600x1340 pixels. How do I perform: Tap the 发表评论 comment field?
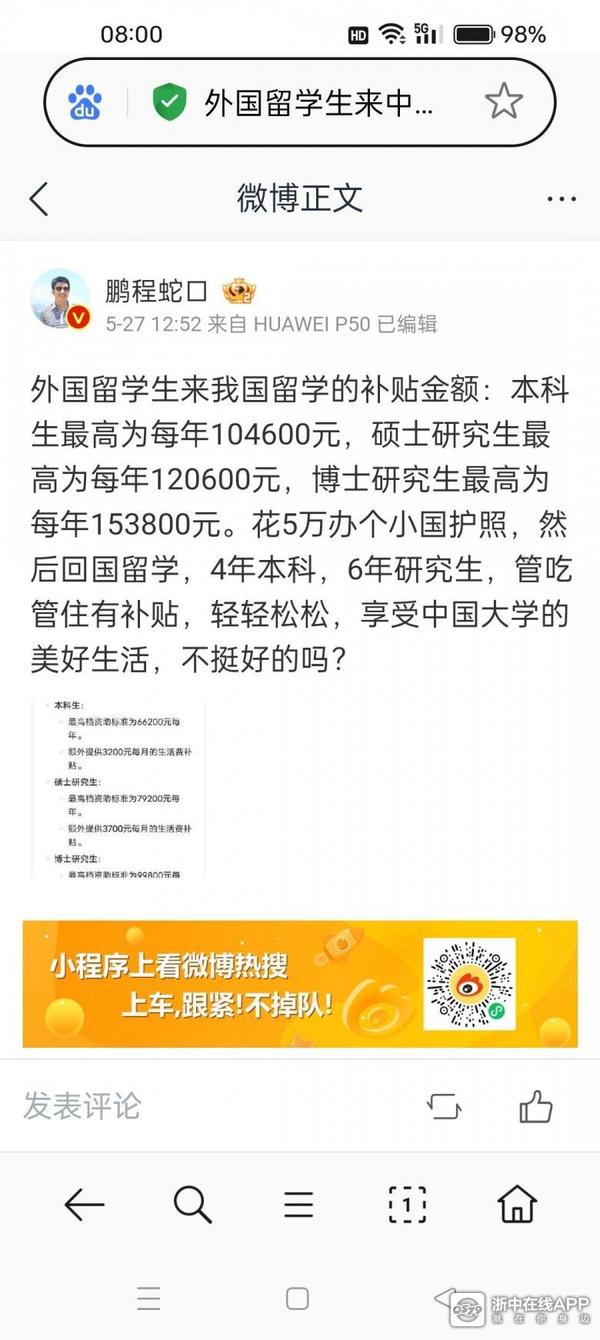(83, 1106)
